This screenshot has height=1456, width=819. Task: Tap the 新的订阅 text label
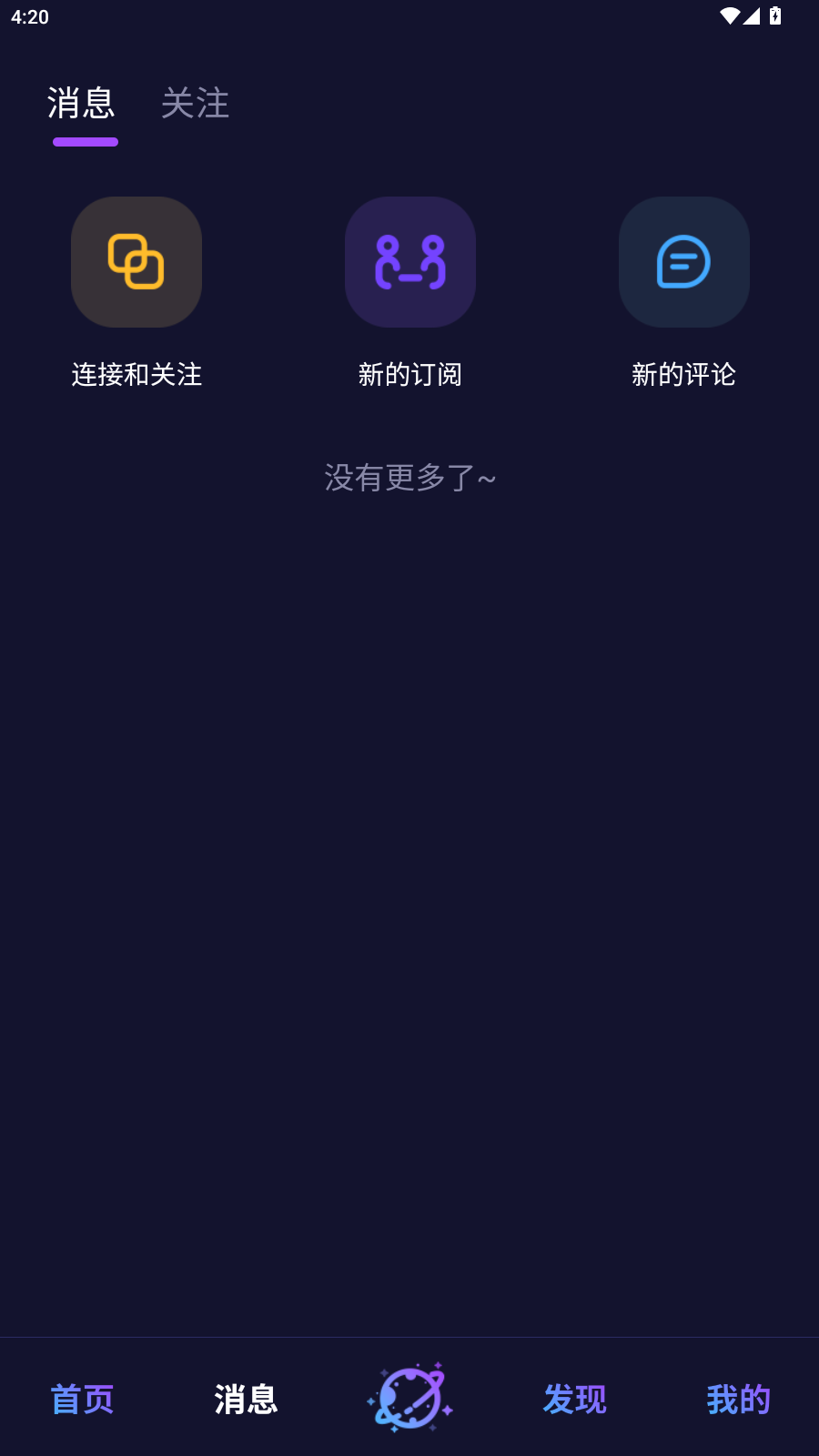[x=409, y=374]
